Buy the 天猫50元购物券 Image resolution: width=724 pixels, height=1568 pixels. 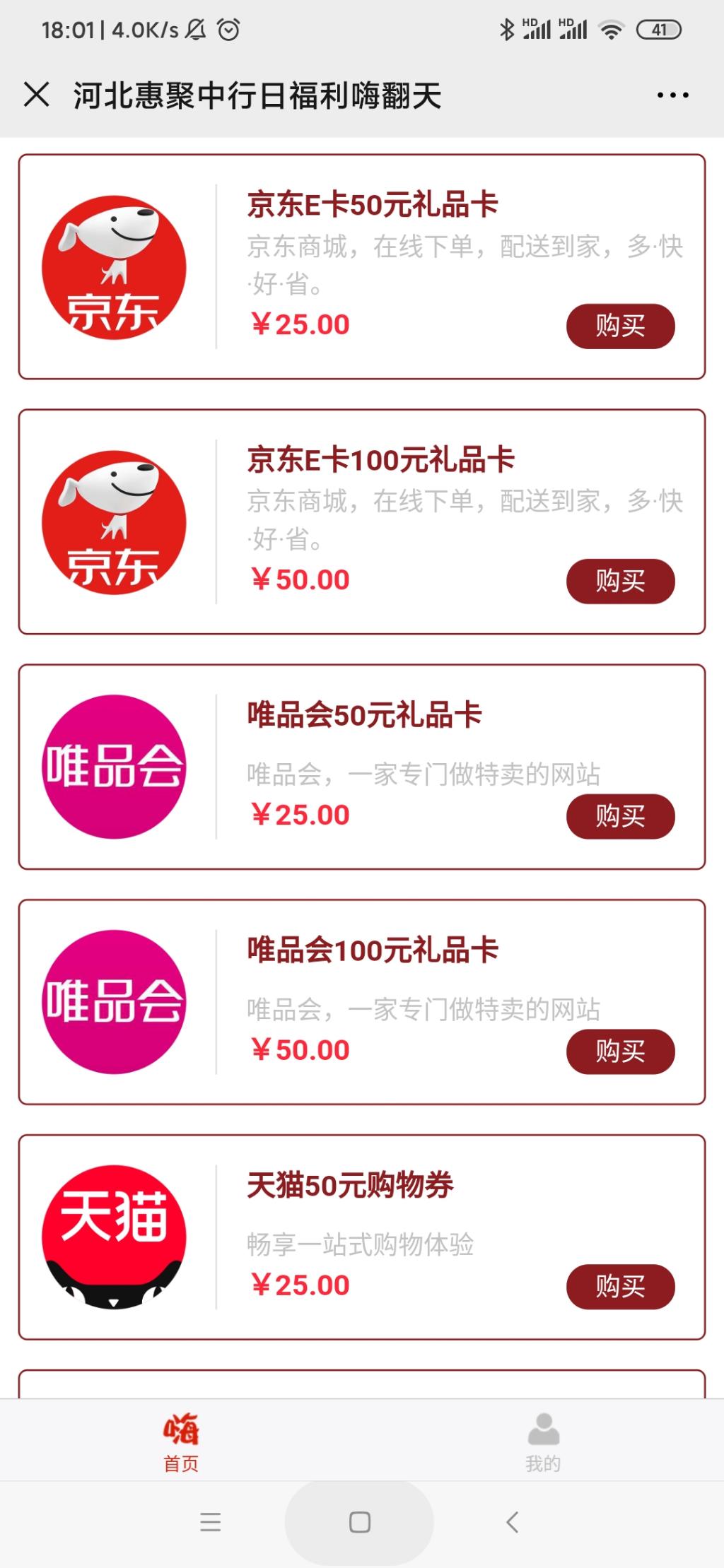click(x=620, y=1286)
